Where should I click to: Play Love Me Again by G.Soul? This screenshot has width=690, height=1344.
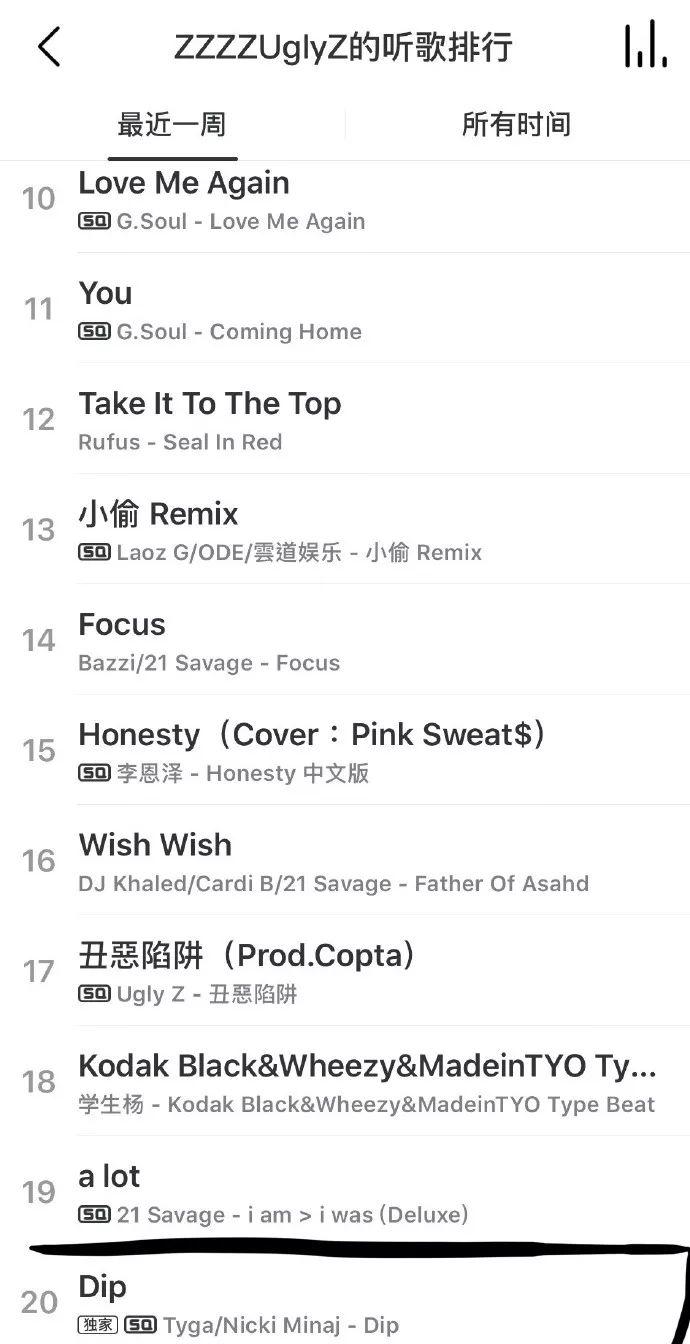pos(300,200)
